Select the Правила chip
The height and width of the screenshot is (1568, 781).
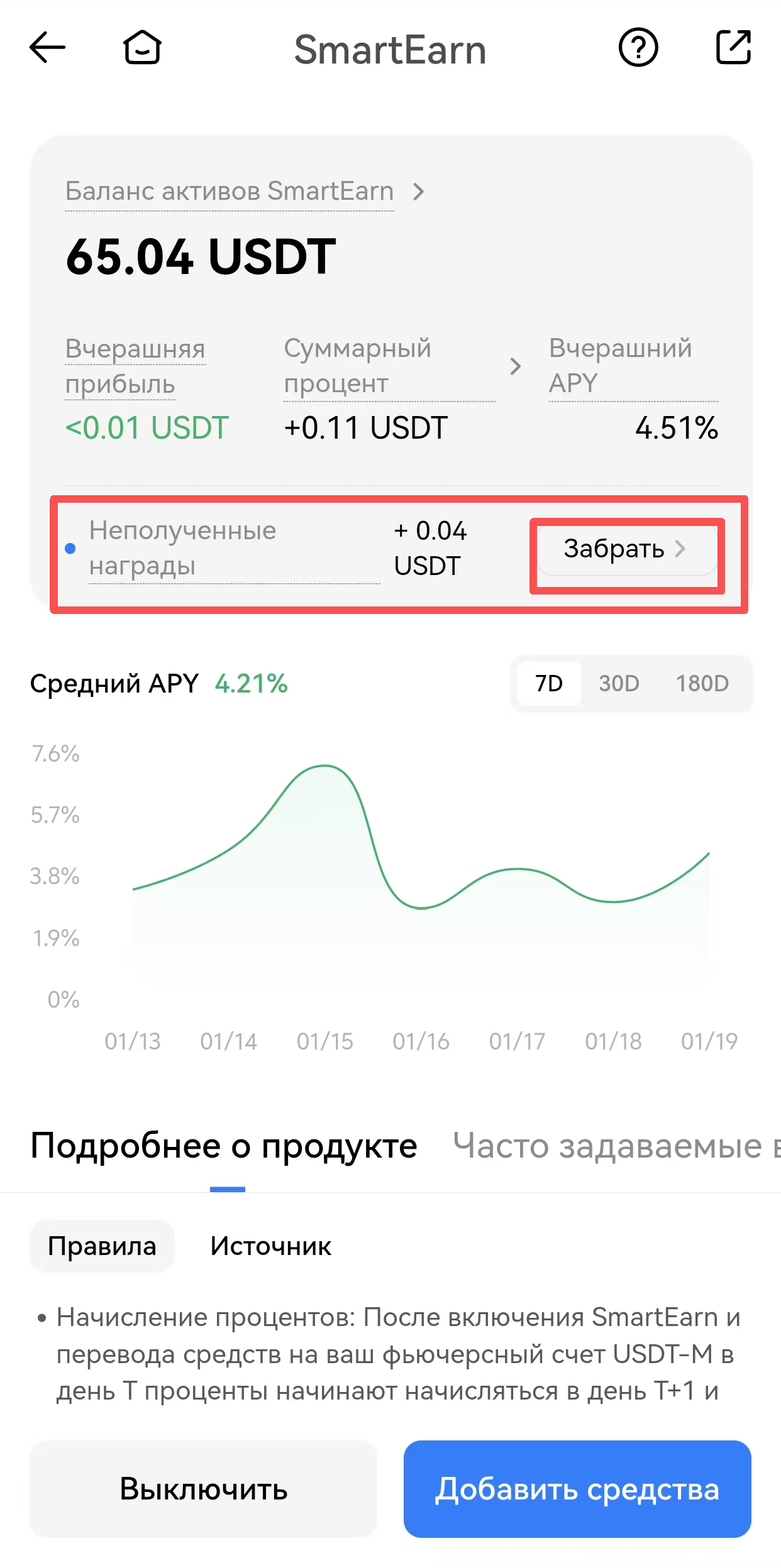pos(102,1246)
